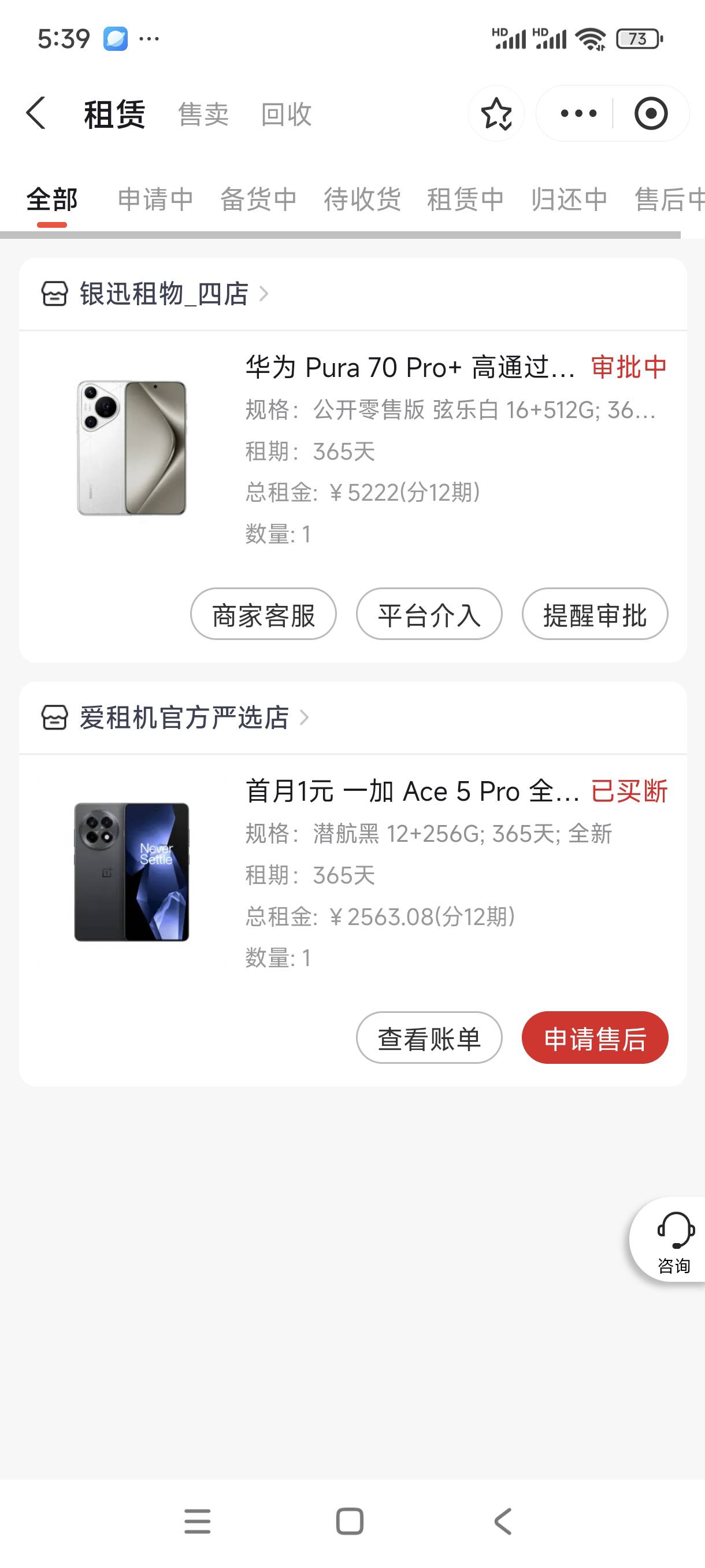View 查看账单 for the Ace 5 Pro
Image resolution: width=705 pixels, height=1568 pixels.
coord(429,1038)
